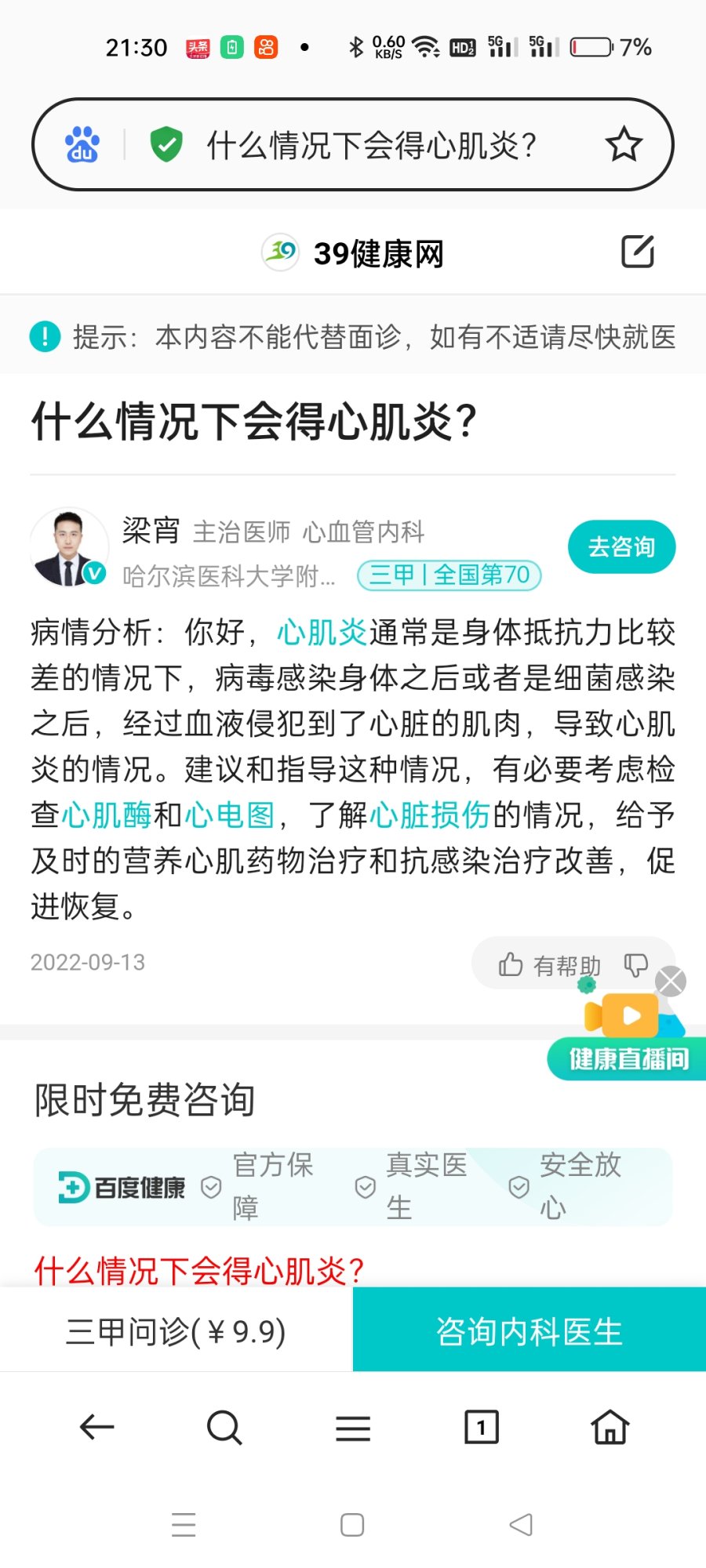This screenshot has height=1568, width=706.
Task: Open the hamburger menu in bottom toolbar
Action: pyautogui.click(x=352, y=1428)
